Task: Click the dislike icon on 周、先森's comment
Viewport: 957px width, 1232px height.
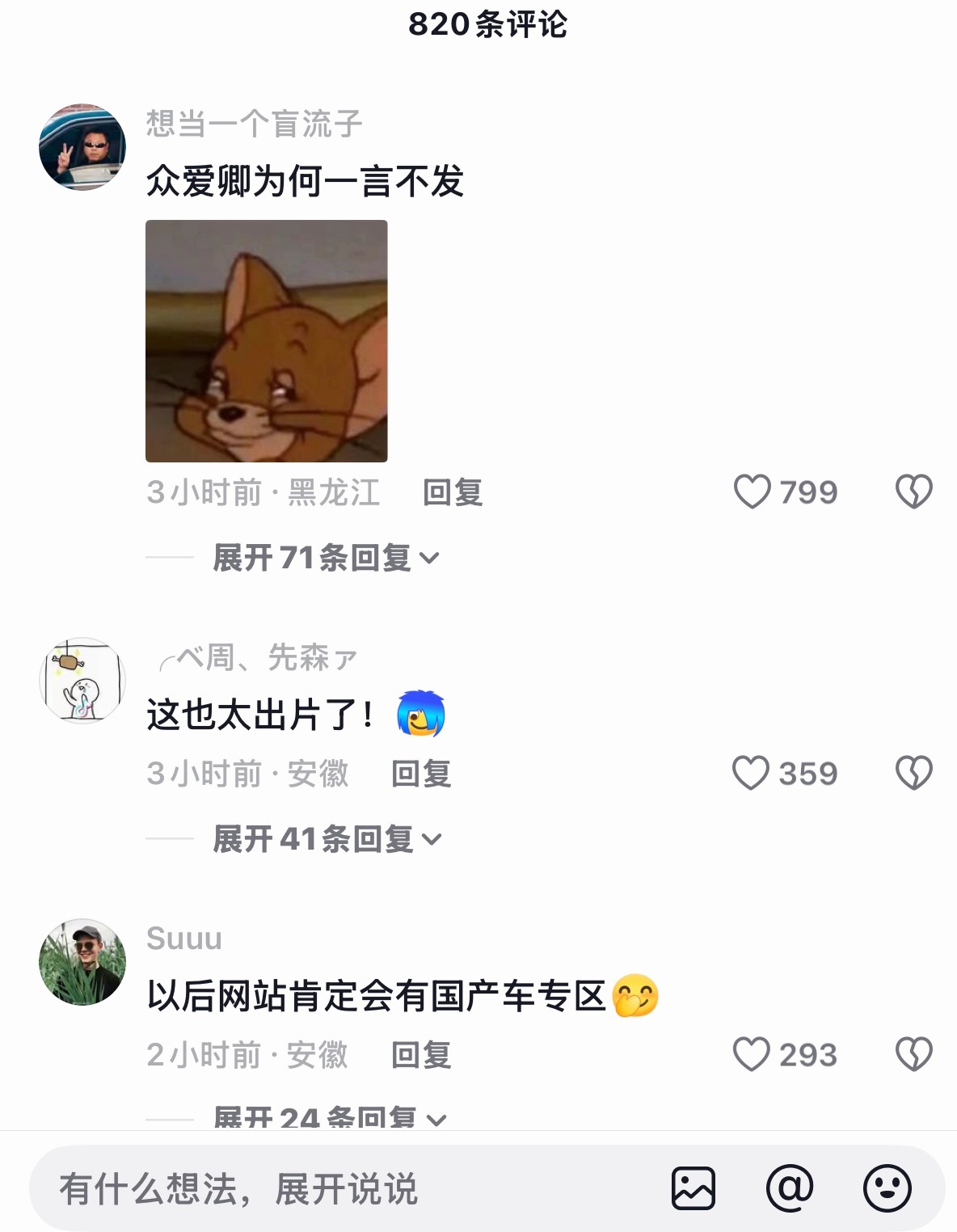Action: (x=913, y=773)
